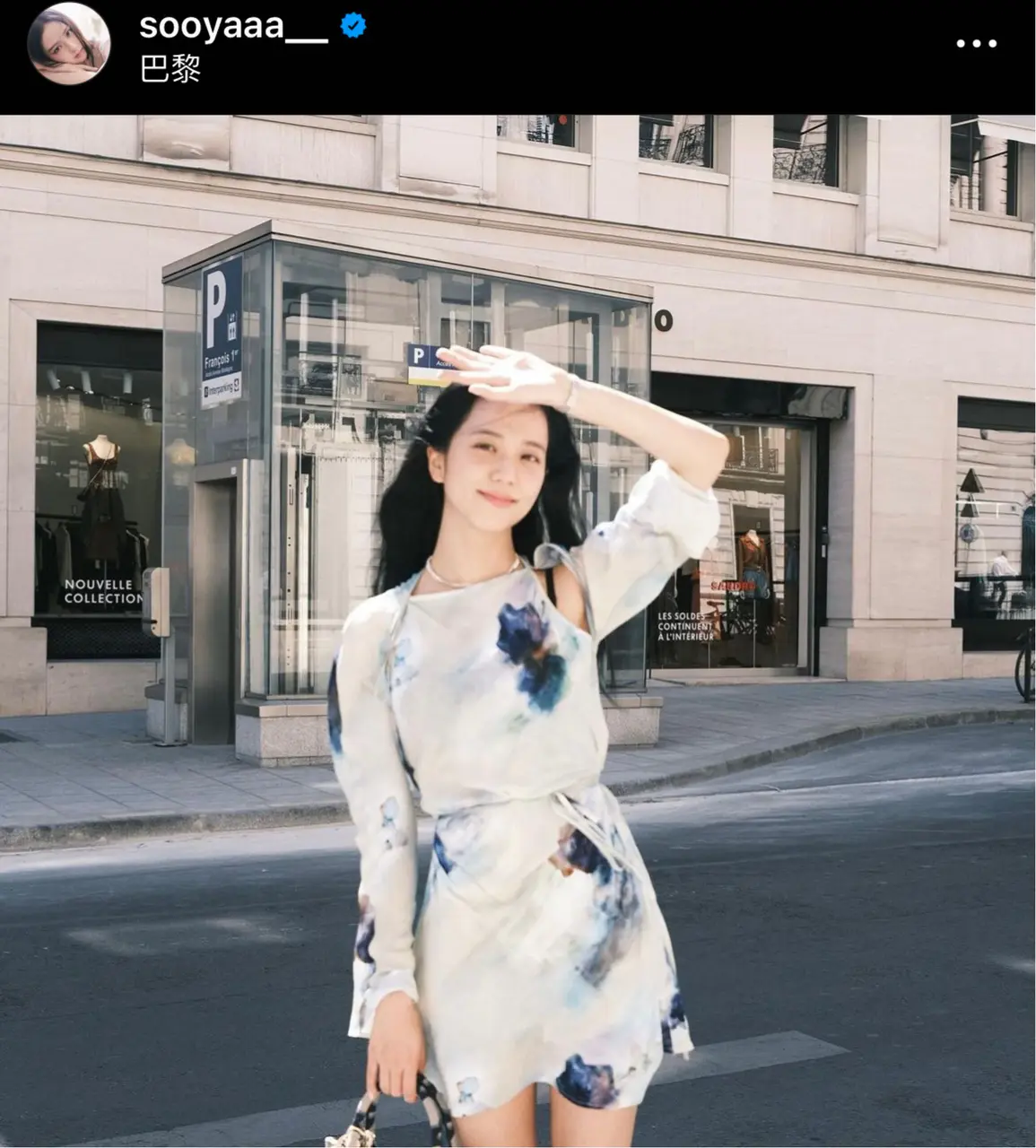Open sooyaaa__'s profile picture
This screenshot has width=1036, height=1148.
[68, 43]
